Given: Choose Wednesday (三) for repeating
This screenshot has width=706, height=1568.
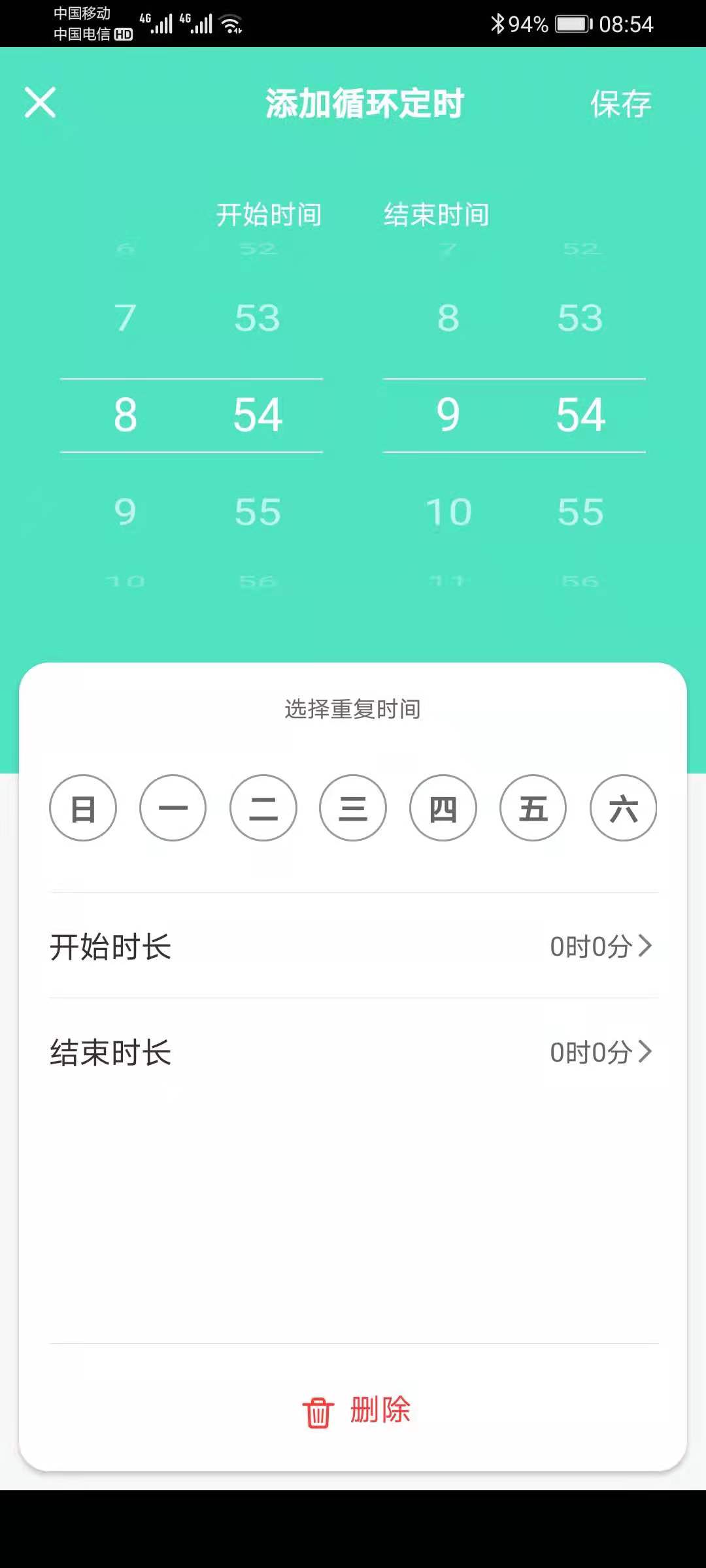Looking at the screenshot, I should point(353,808).
